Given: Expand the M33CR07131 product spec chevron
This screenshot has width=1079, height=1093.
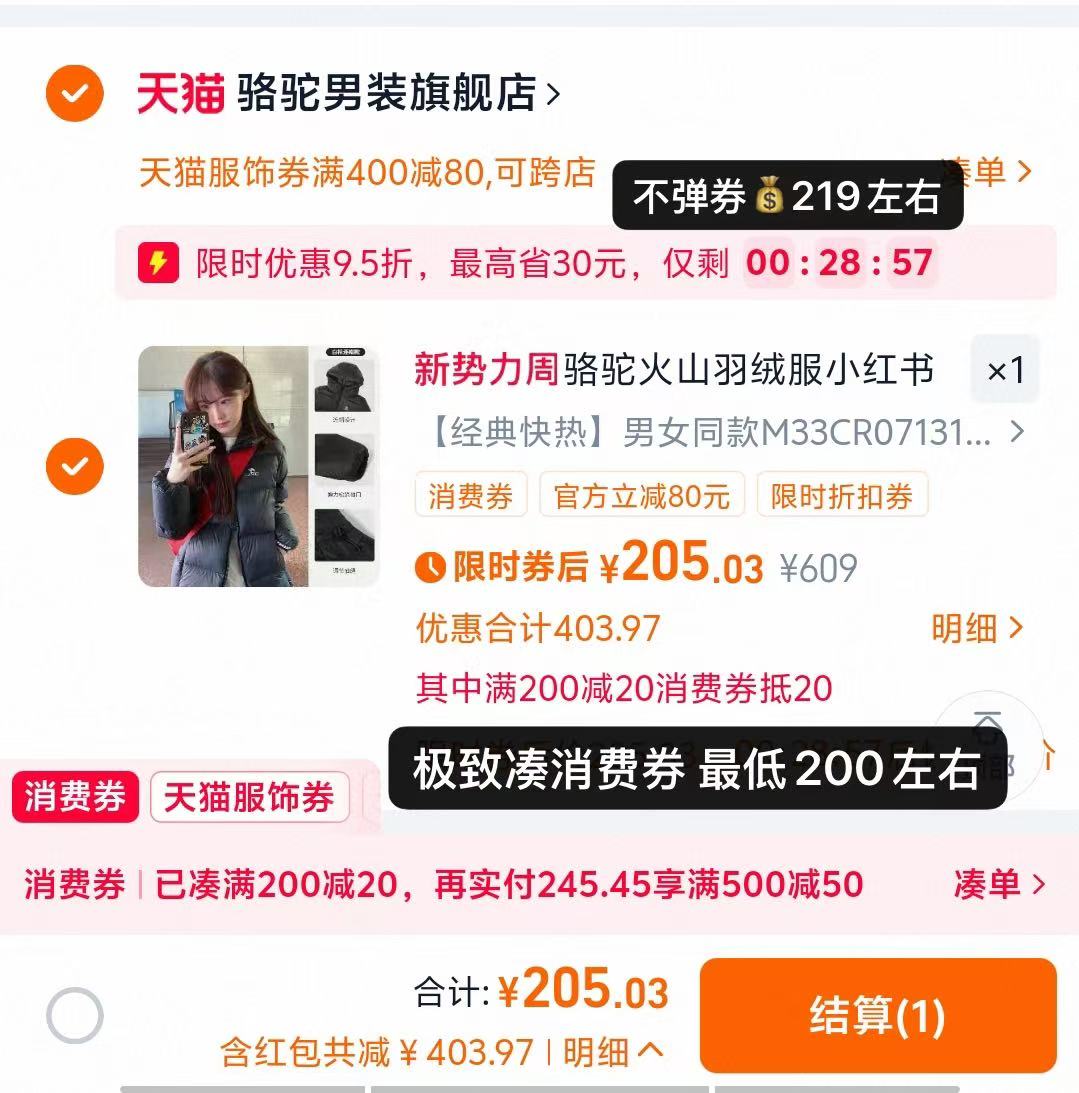Looking at the screenshot, I should [x=1018, y=434].
